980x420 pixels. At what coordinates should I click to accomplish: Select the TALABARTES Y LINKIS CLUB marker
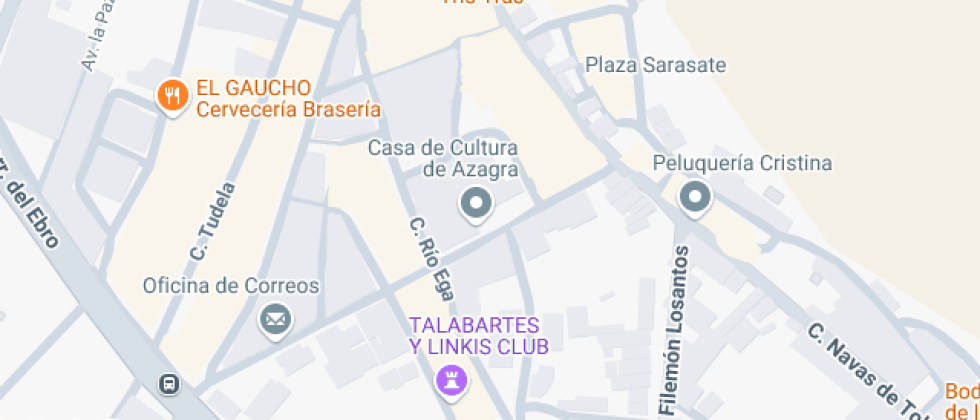click(x=451, y=378)
